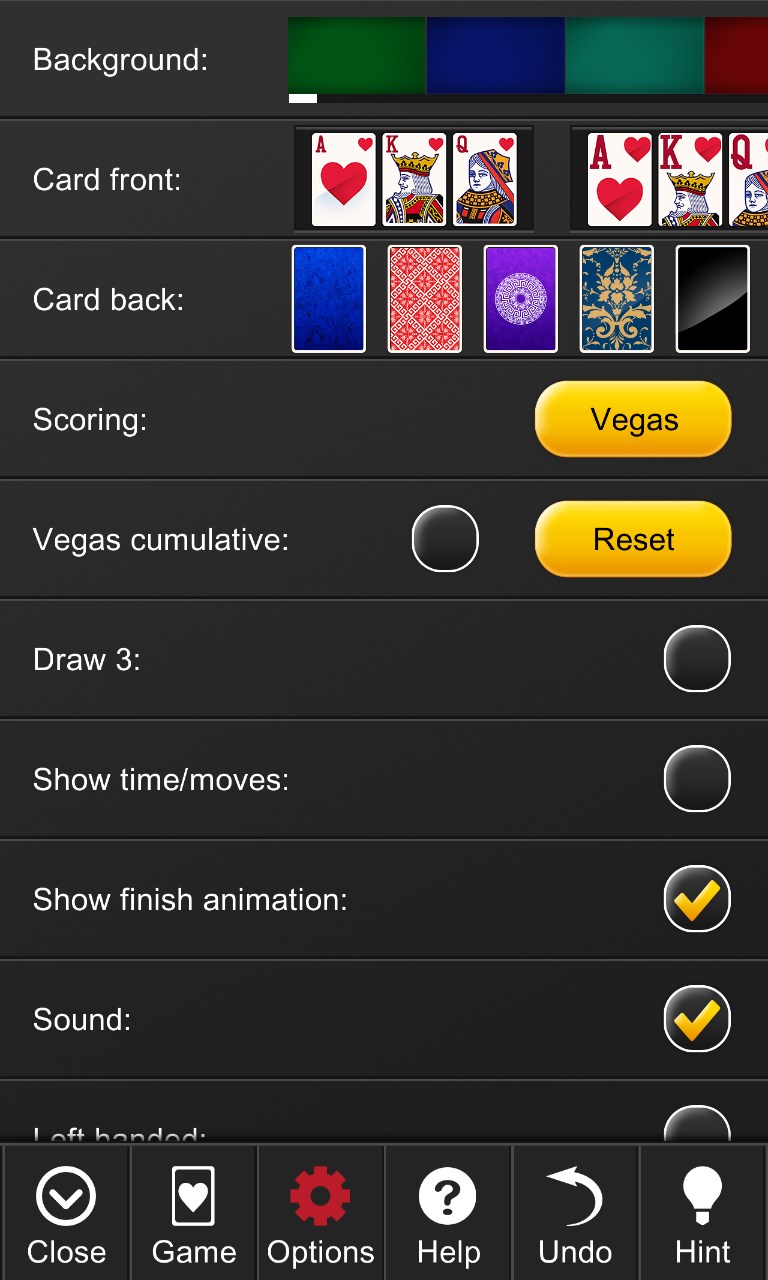This screenshot has width=768, height=1280.
Task: Uncheck Show finish animation
Action: pyautogui.click(x=697, y=899)
